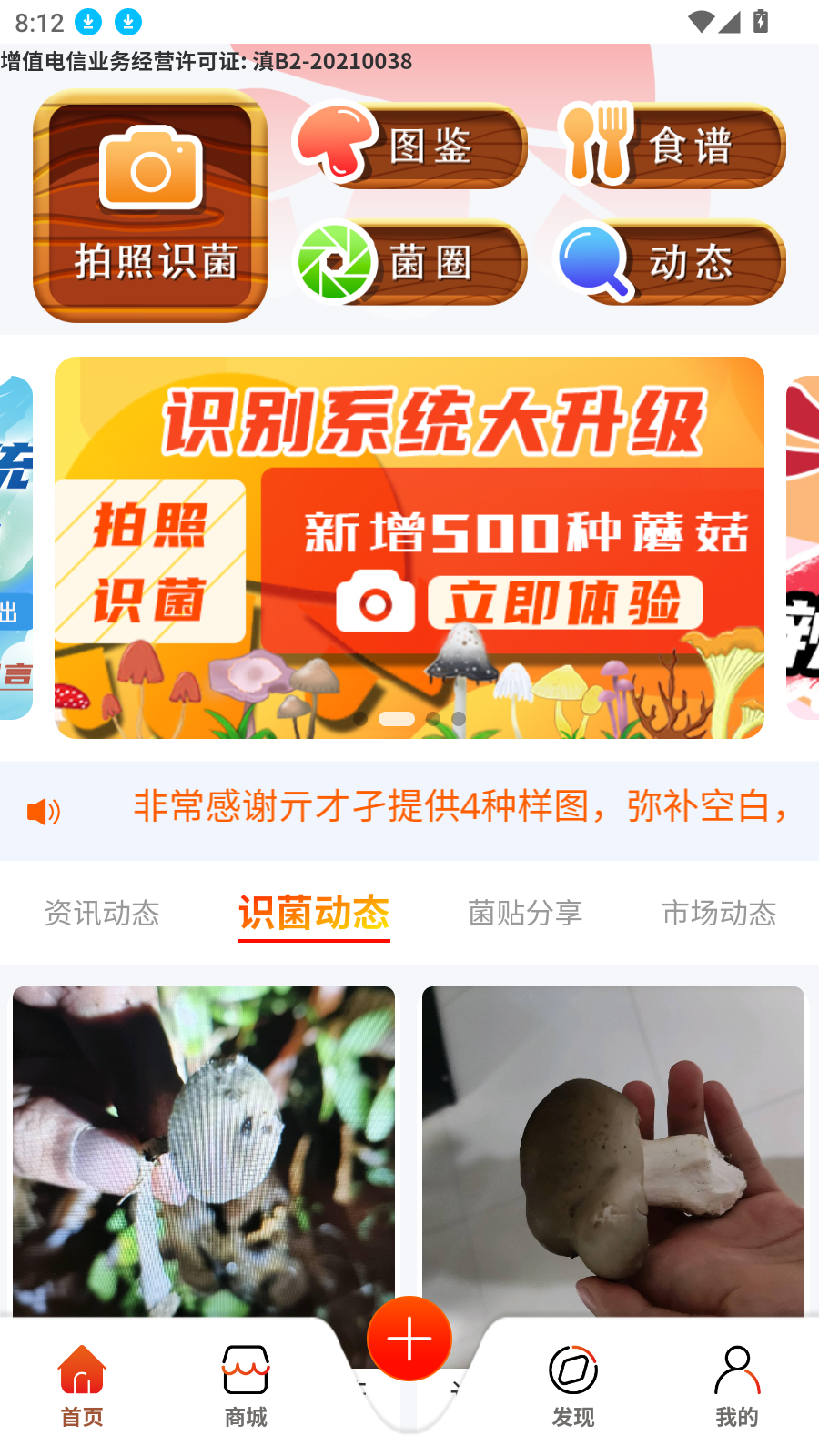Switch to the 资讯动态 tab
This screenshot has width=819, height=1456.
(102, 913)
